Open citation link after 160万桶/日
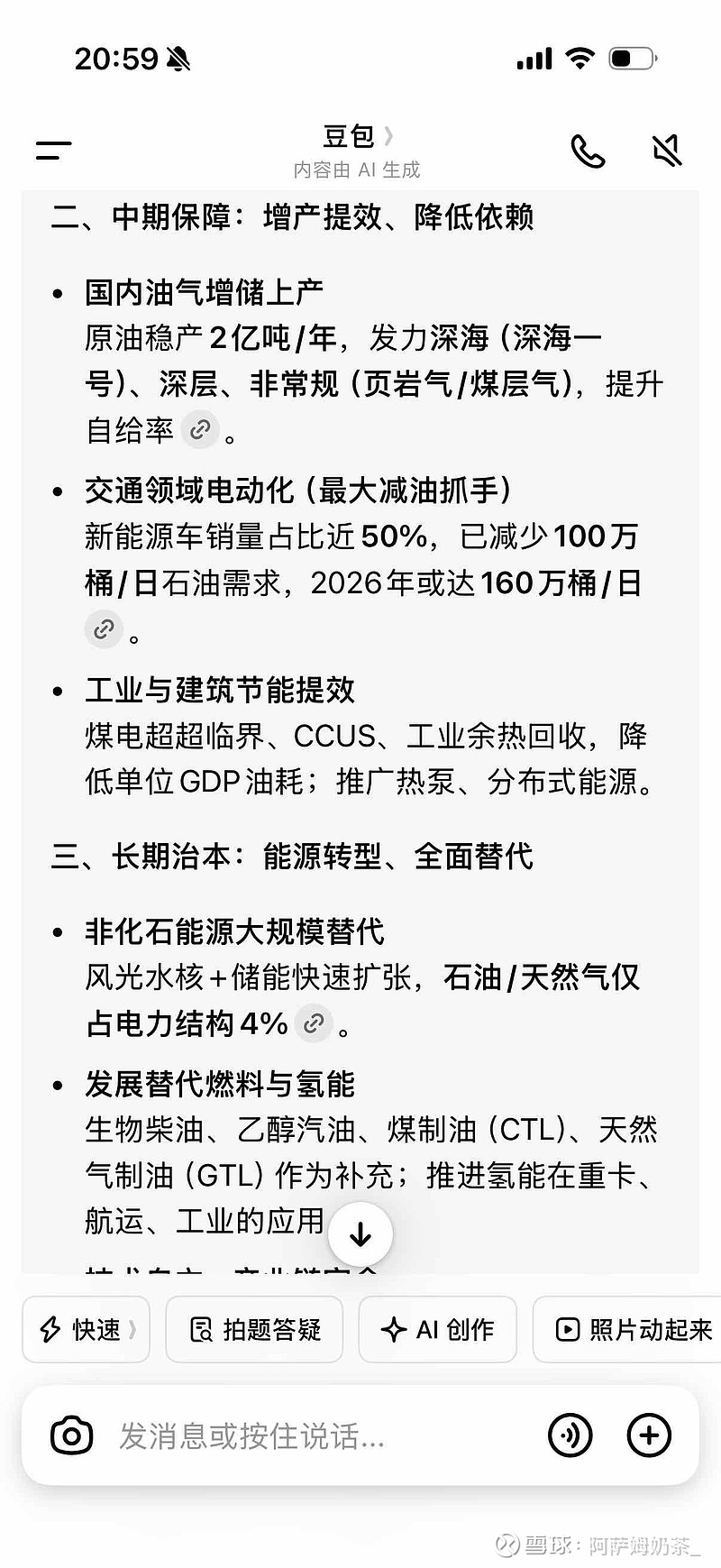Screen dimensions: 721x1568 pos(104,629)
